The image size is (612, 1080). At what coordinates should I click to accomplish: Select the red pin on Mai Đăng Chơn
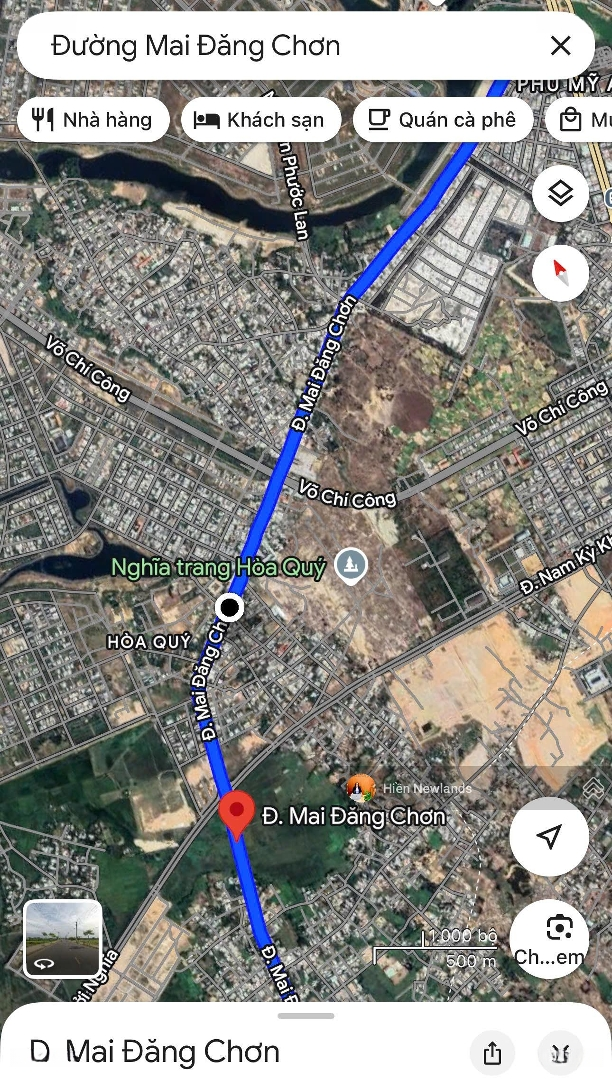(237, 813)
